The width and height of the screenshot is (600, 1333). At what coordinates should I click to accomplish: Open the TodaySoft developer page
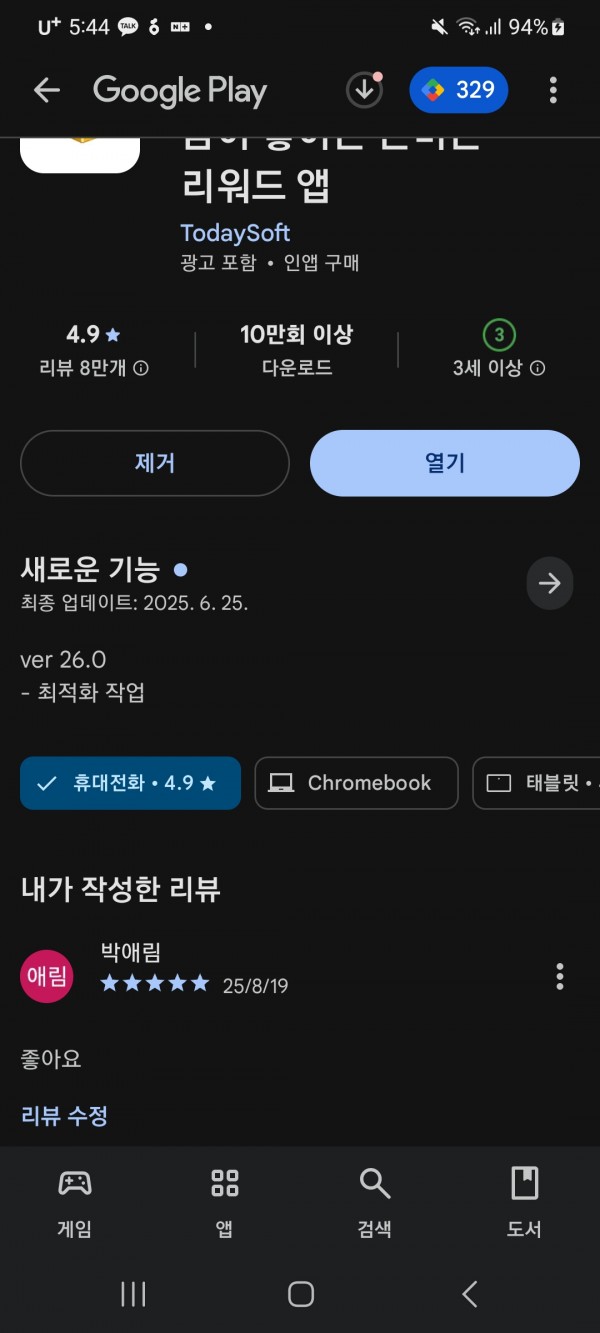point(235,233)
